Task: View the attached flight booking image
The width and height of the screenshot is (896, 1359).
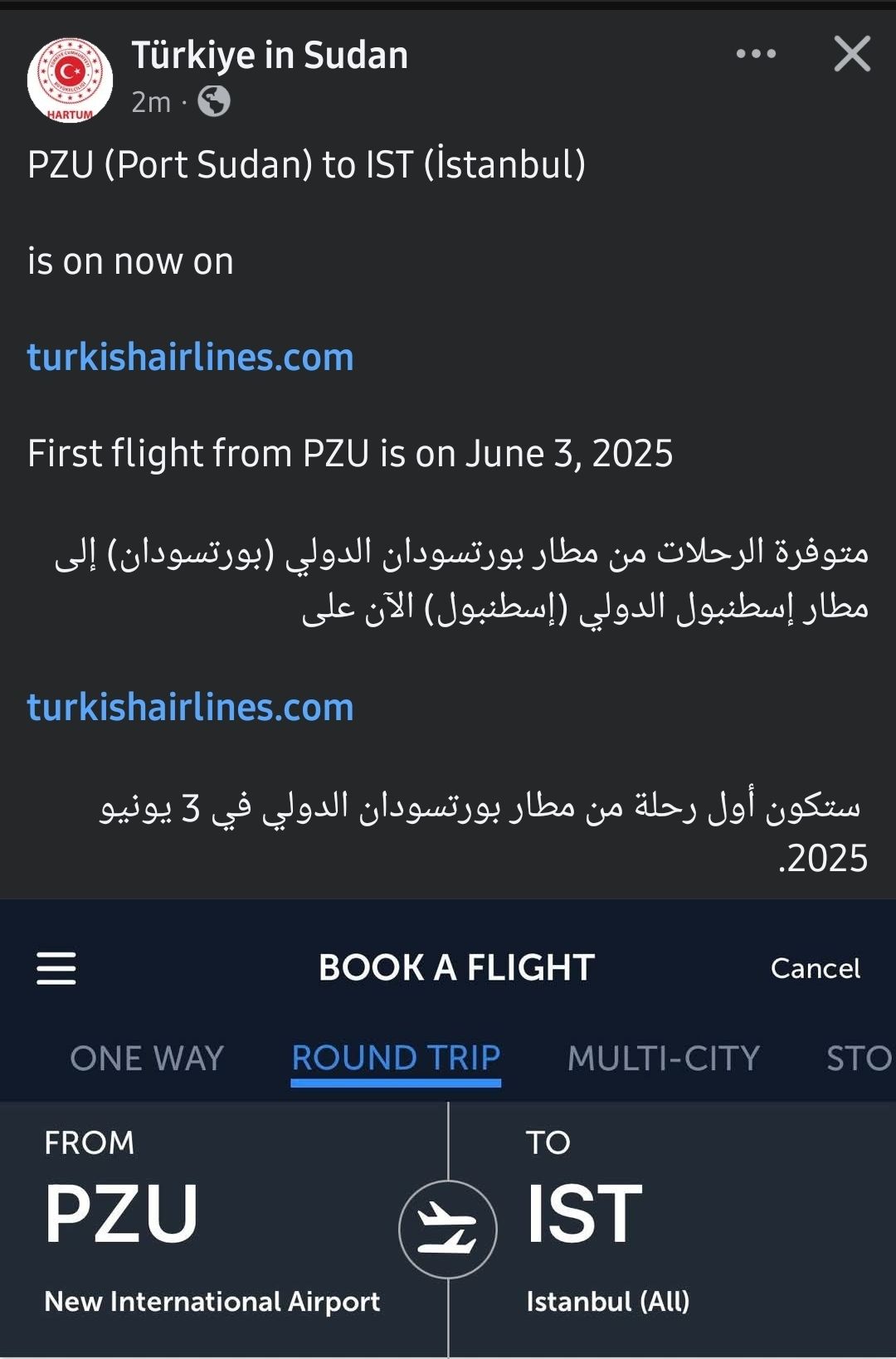Action: [448, 1128]
